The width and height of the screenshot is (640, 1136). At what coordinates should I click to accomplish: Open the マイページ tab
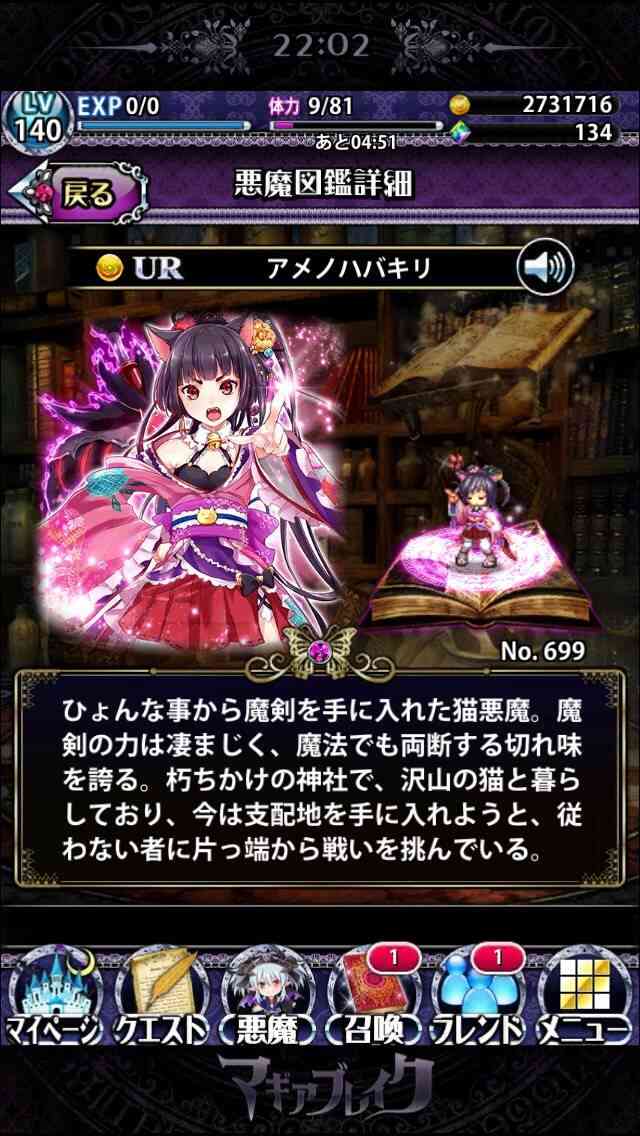(x=51, y=995)
